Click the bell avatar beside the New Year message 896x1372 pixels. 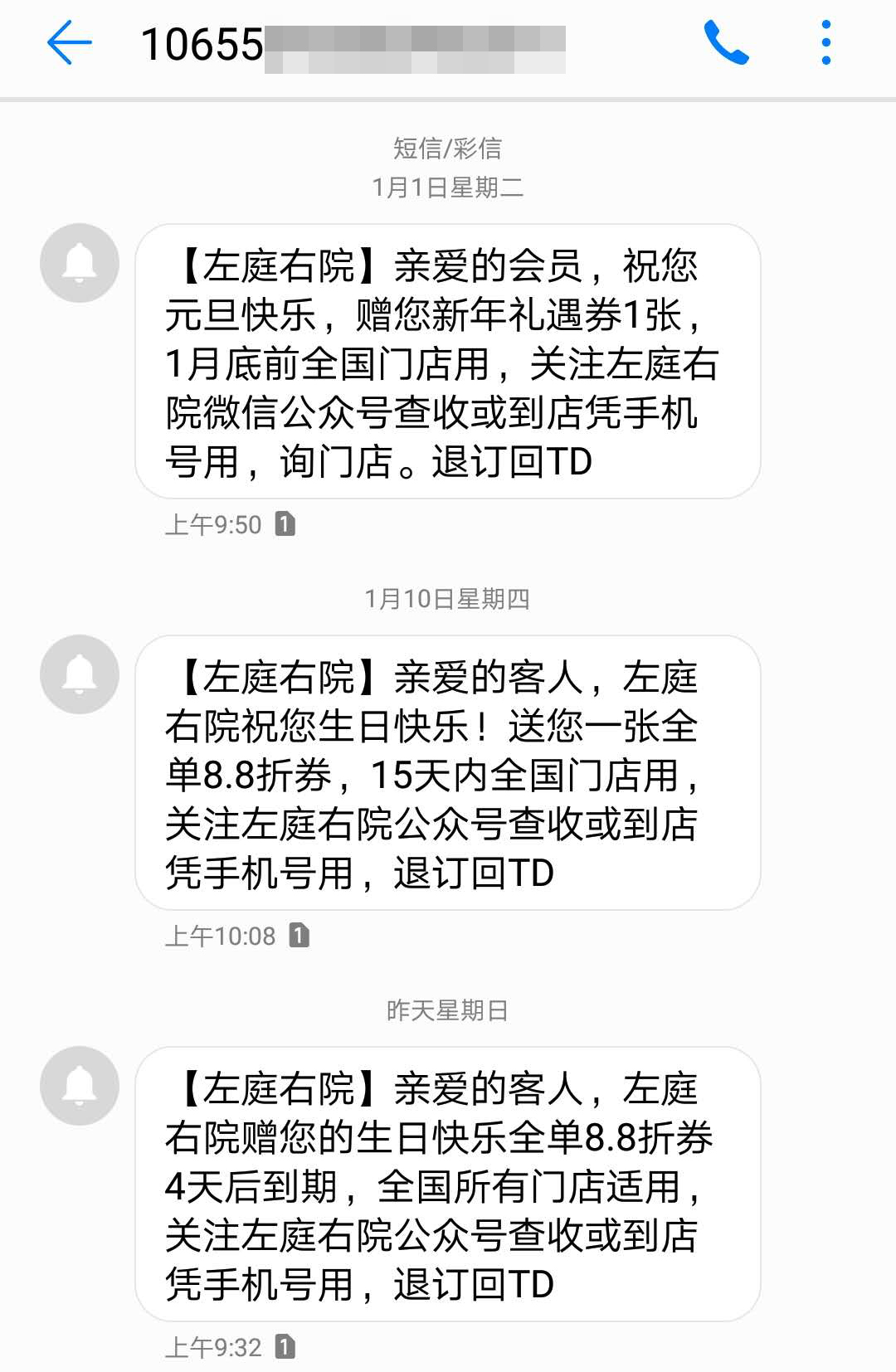(79, 261)
